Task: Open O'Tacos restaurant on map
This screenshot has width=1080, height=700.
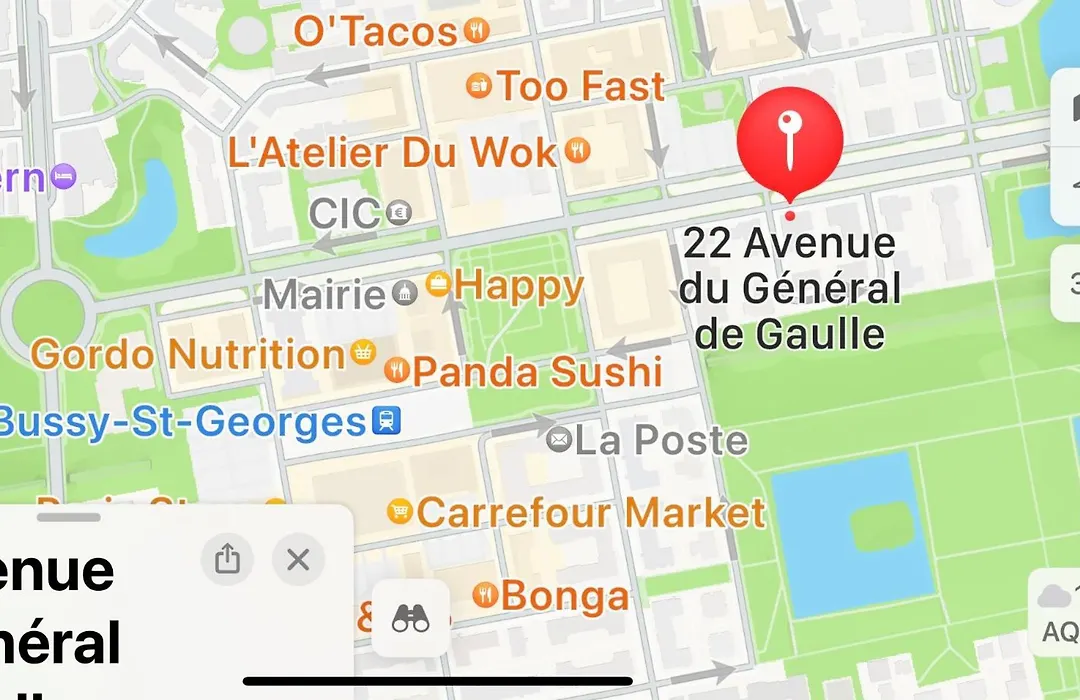Action: pyautogui.click(x=476, y=30)
